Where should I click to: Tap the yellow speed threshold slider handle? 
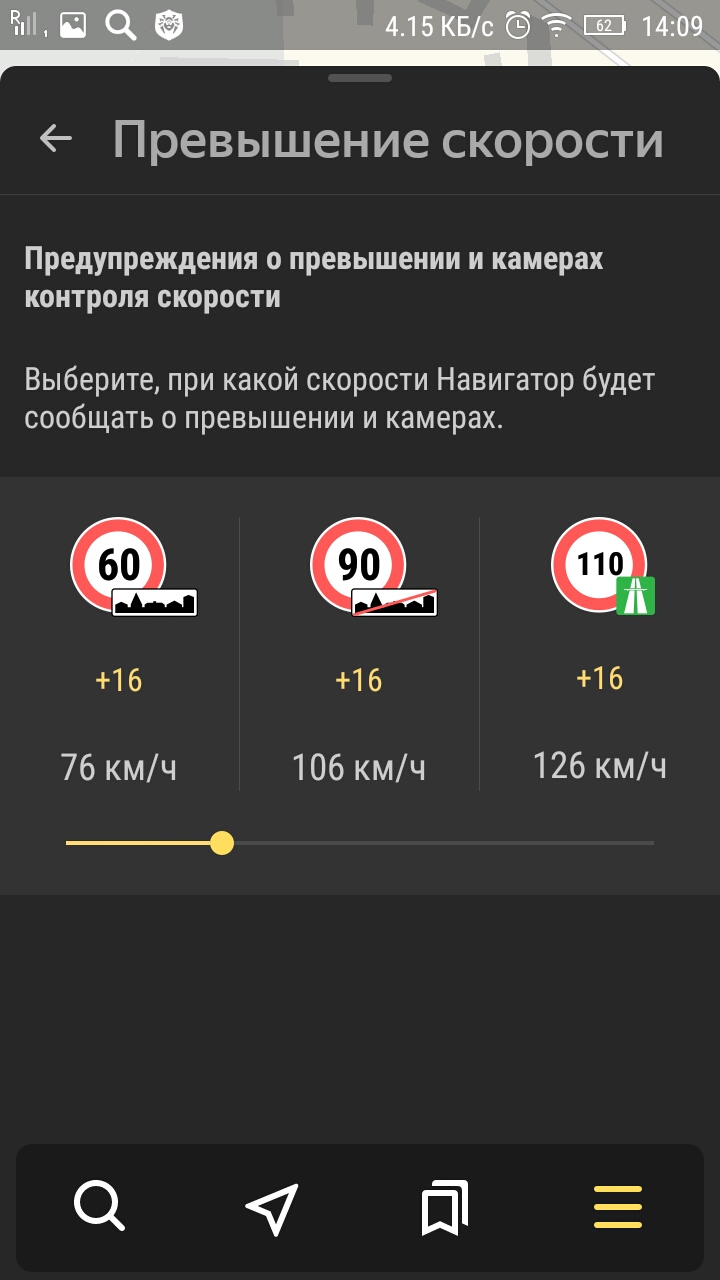222,843
